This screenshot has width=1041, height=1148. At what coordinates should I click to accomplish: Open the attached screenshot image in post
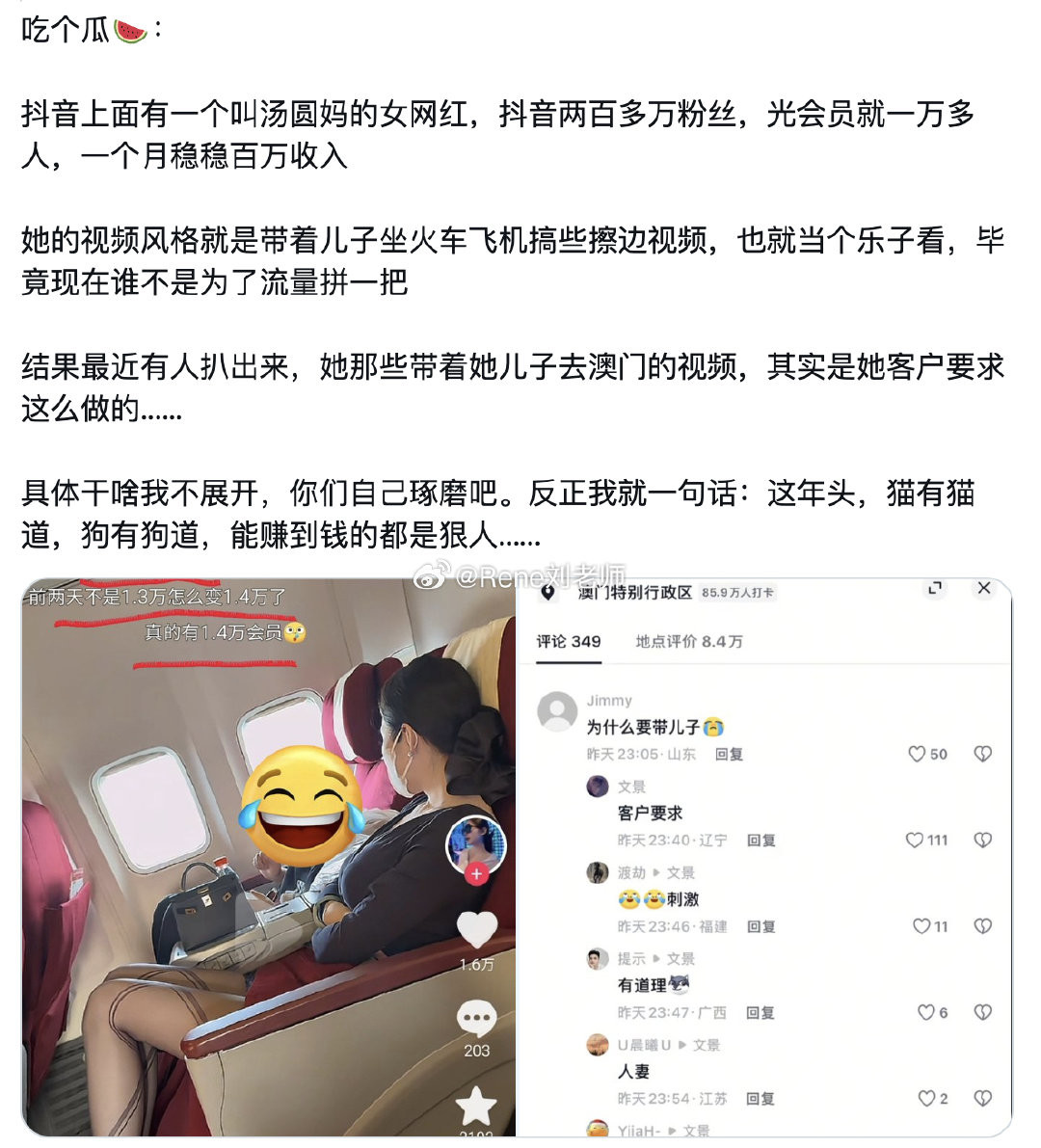tap(517, 858)
